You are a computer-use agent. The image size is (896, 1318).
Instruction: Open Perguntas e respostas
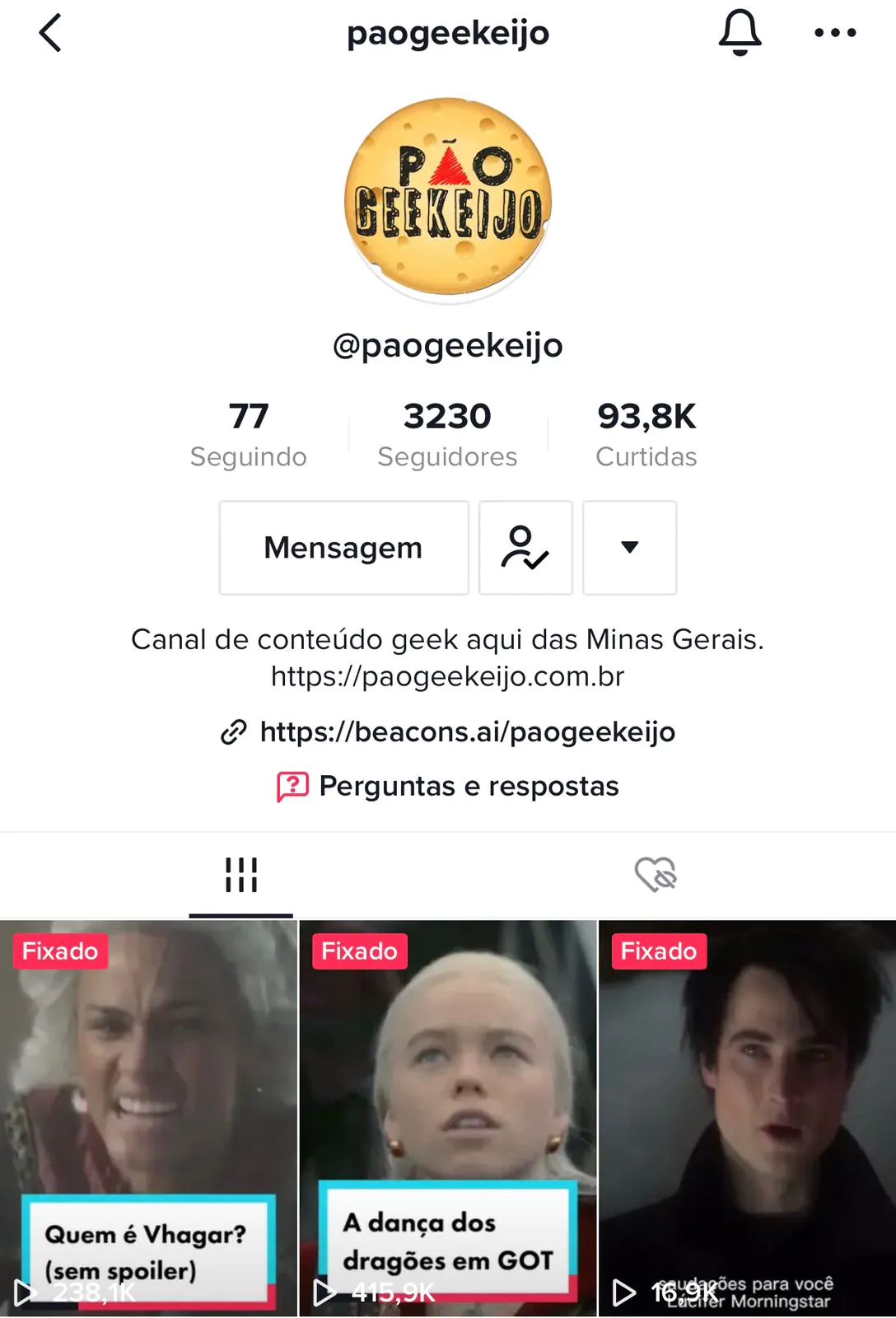468,786
